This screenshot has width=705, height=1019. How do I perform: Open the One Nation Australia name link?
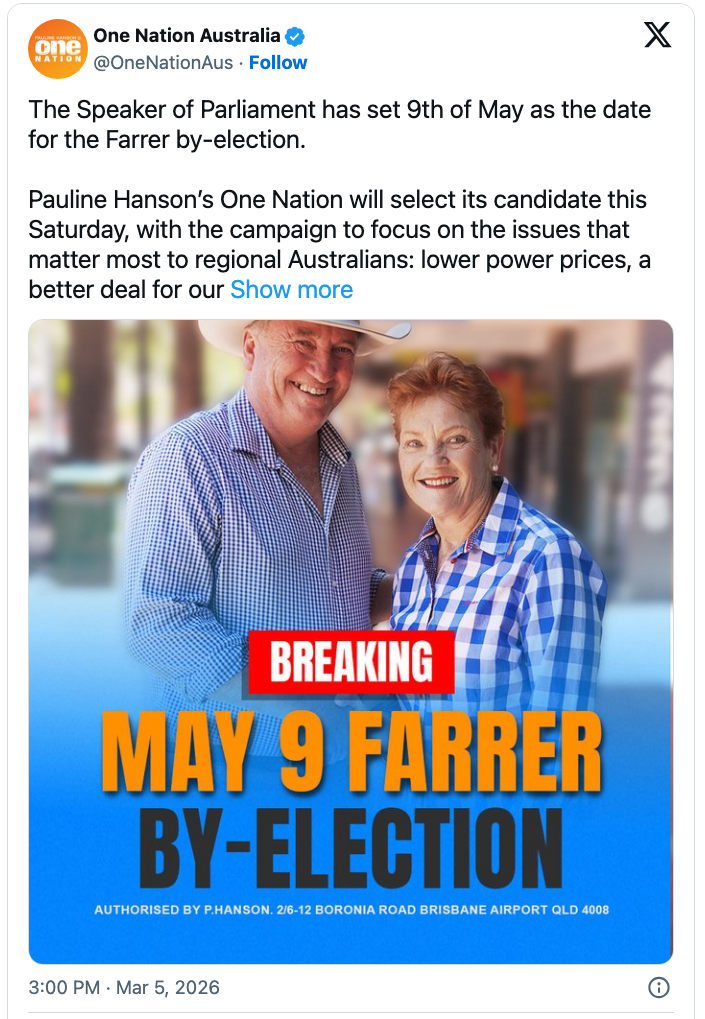tap(186, 36)
